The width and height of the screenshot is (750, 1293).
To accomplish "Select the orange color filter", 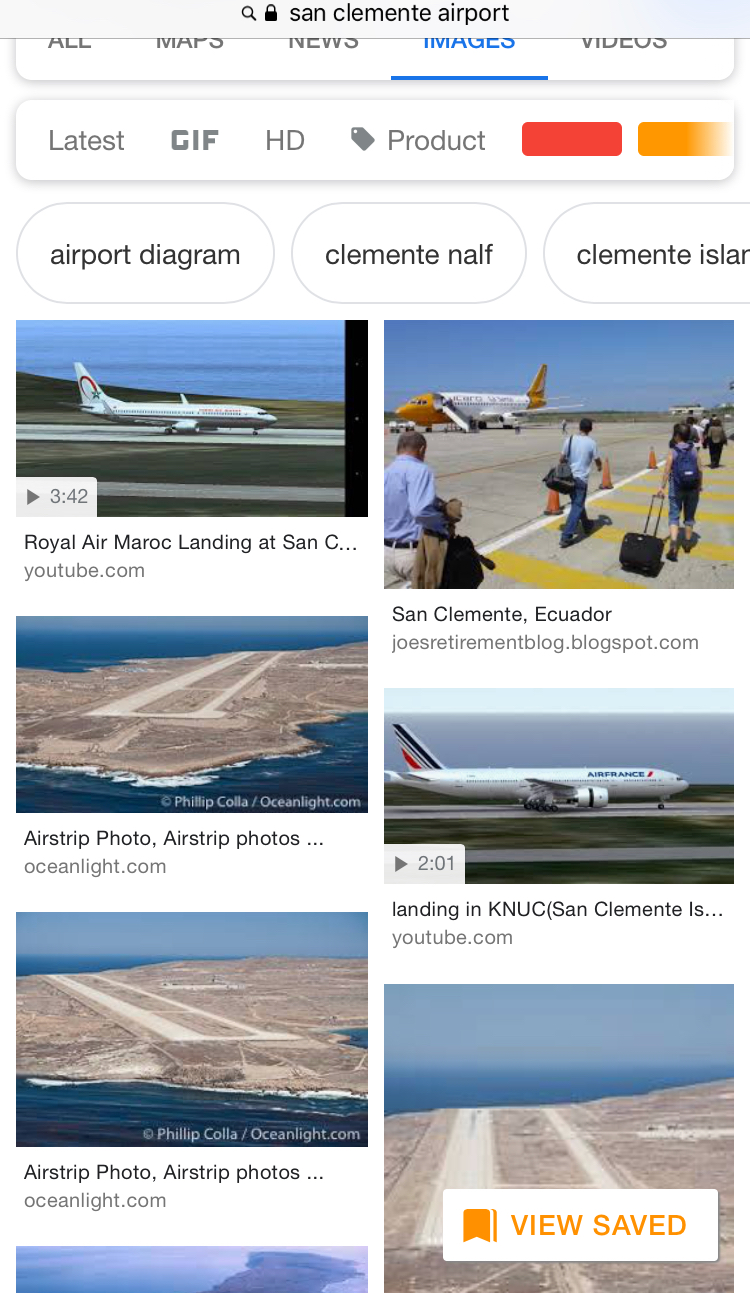I will tap(685, 139).
